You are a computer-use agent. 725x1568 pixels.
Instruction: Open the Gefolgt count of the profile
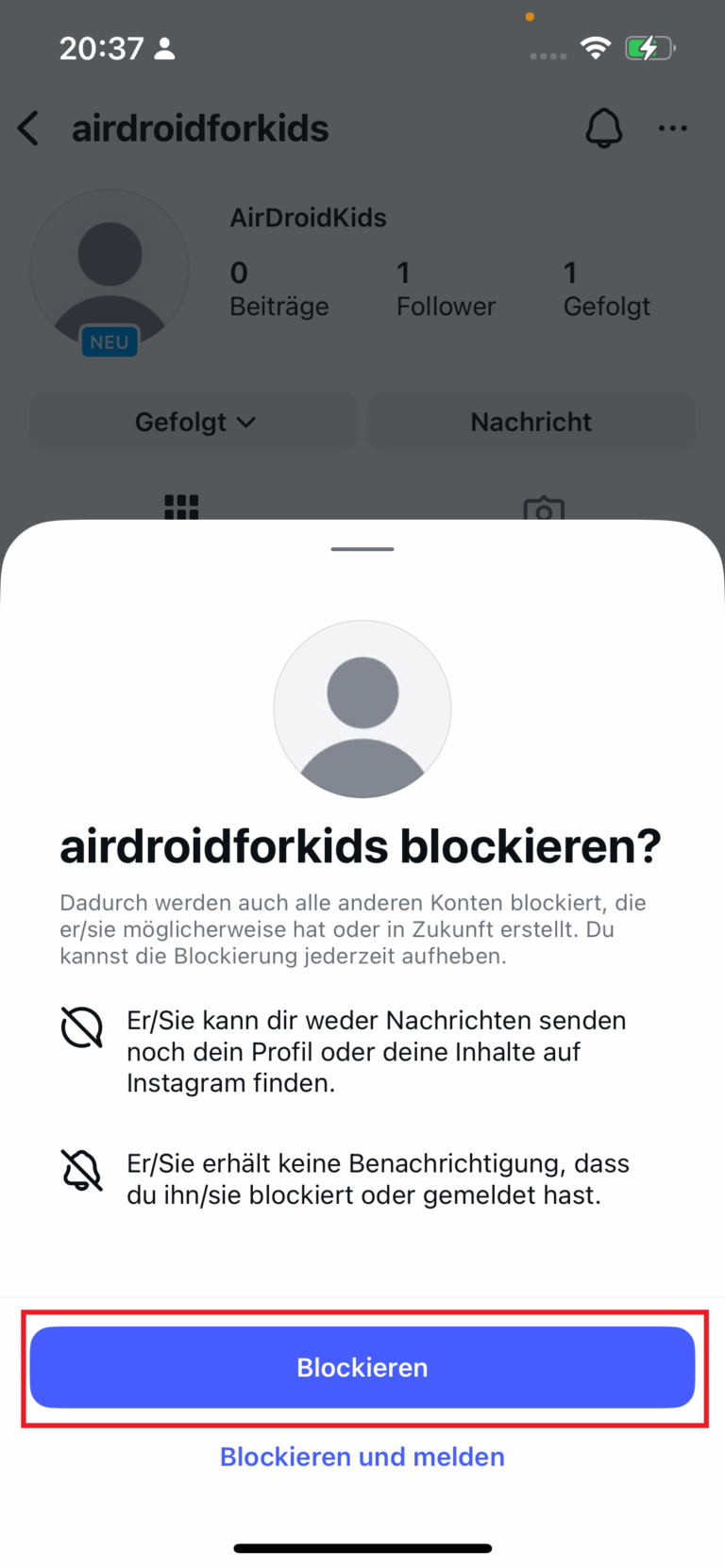[607, 288]
